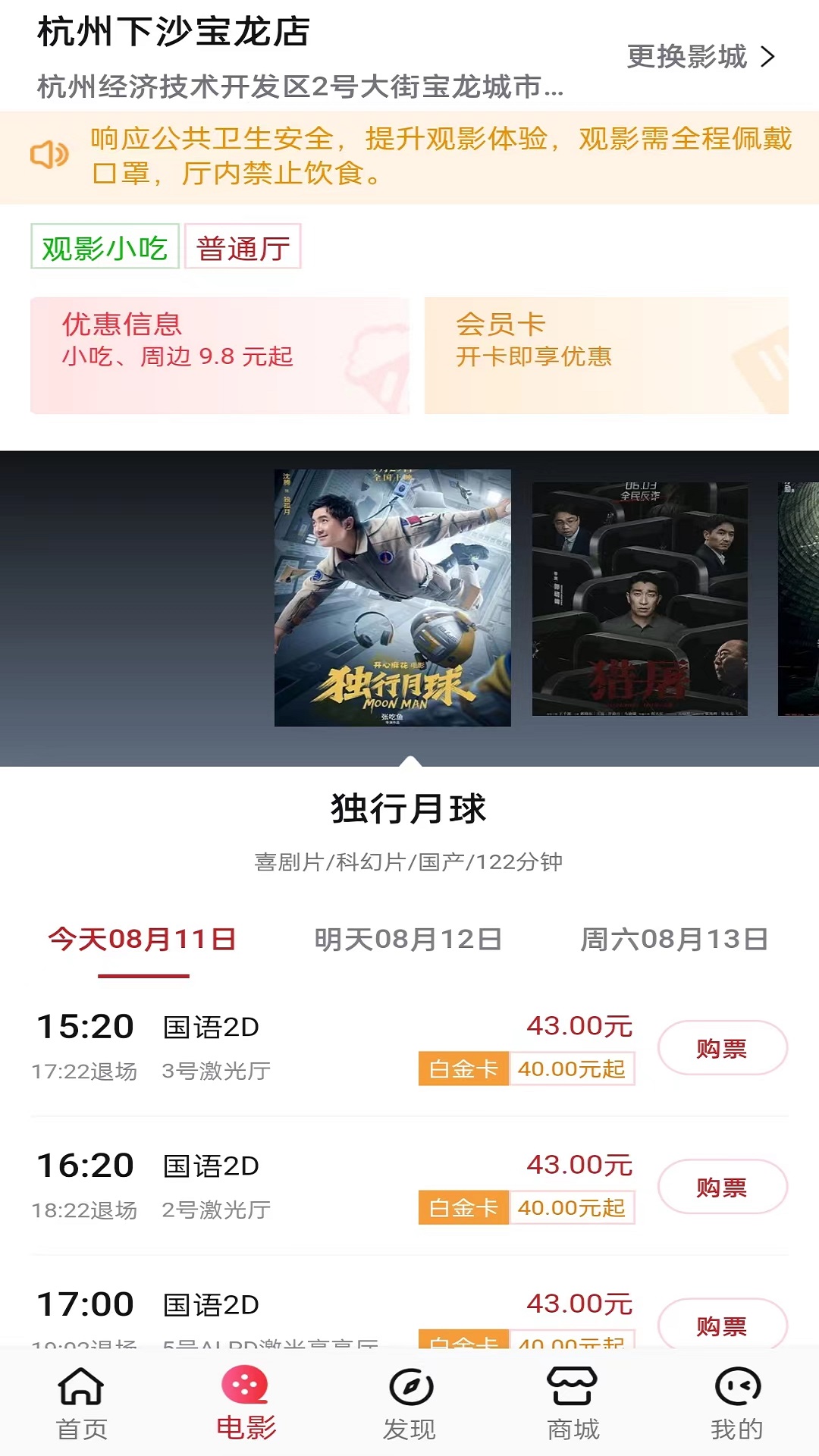
Task: Open the 会员卡 membership card
Action: [606, 355]
